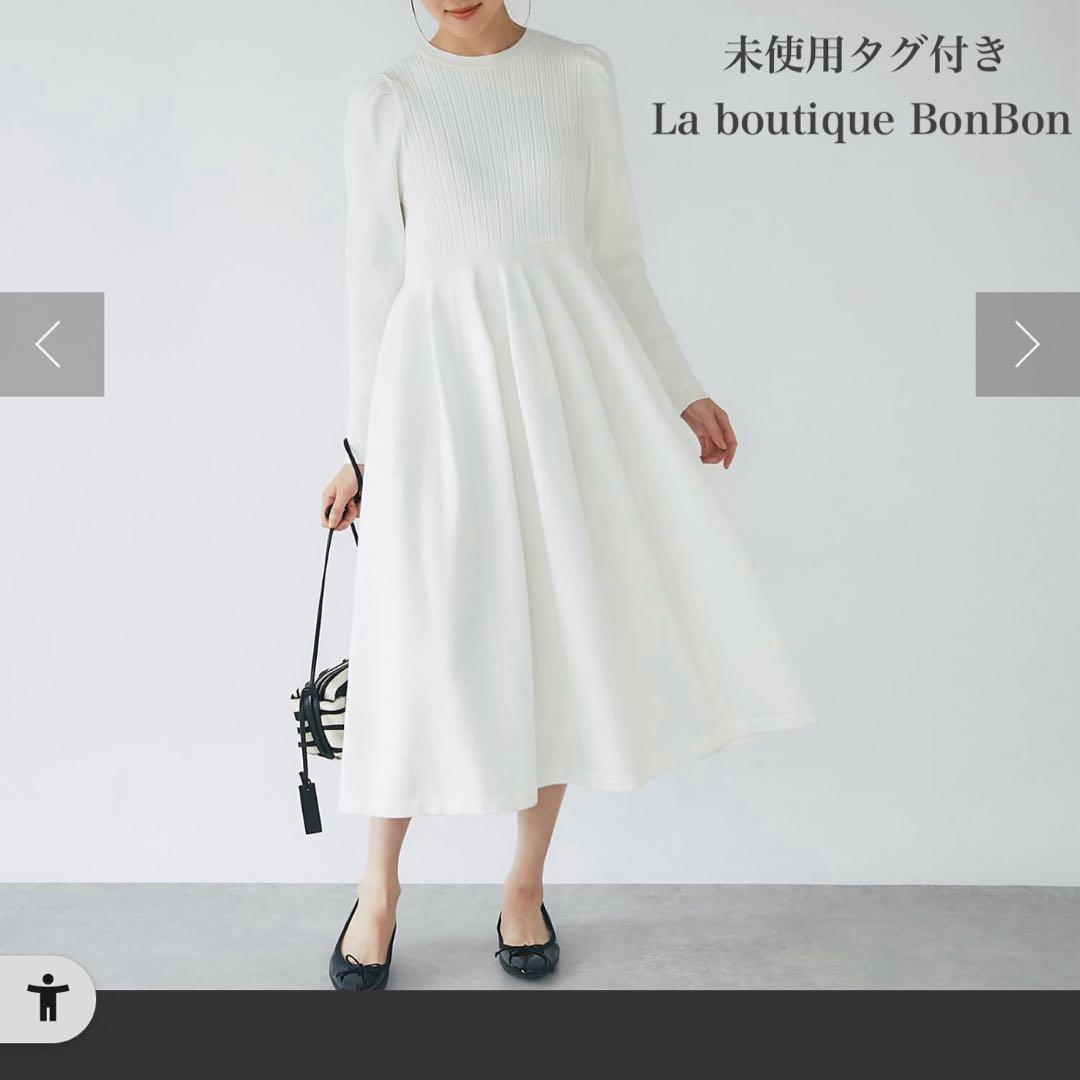Show the next product image
Screen dimensions: 1080x1080
click(1027, 344)
